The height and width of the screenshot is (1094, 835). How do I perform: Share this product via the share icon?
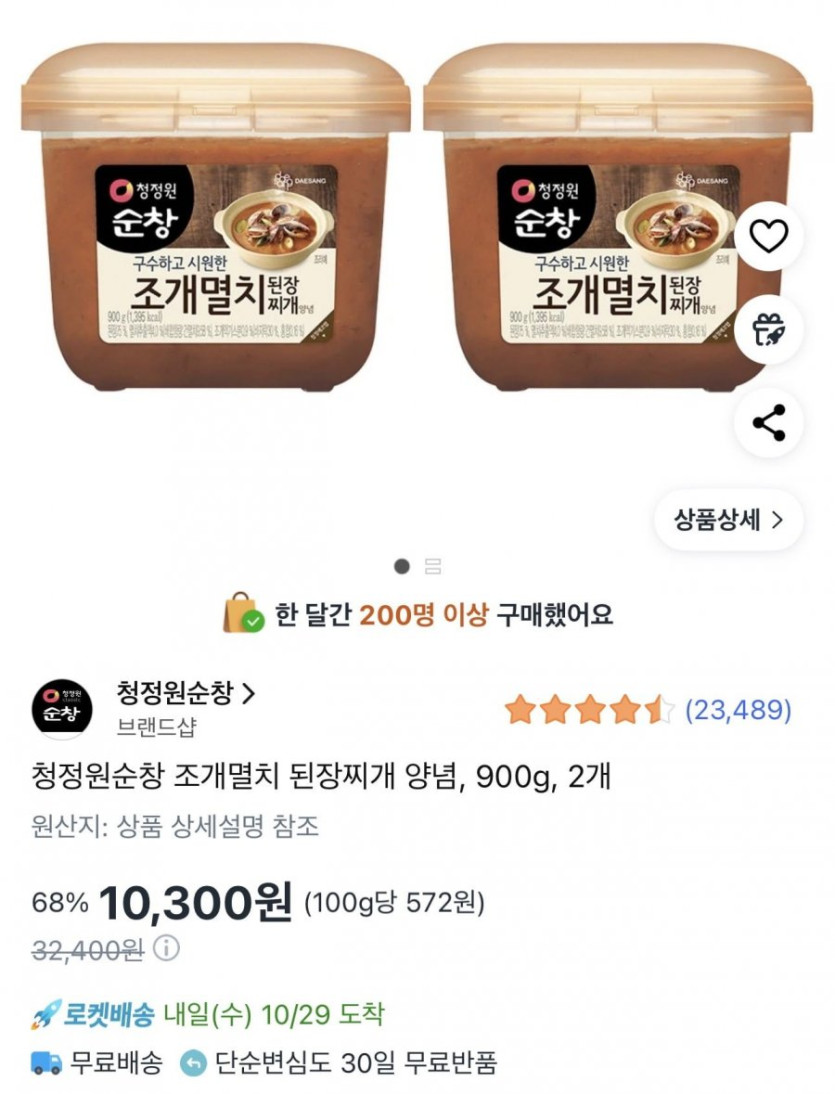pyautogui.click(x=770, y=424)
